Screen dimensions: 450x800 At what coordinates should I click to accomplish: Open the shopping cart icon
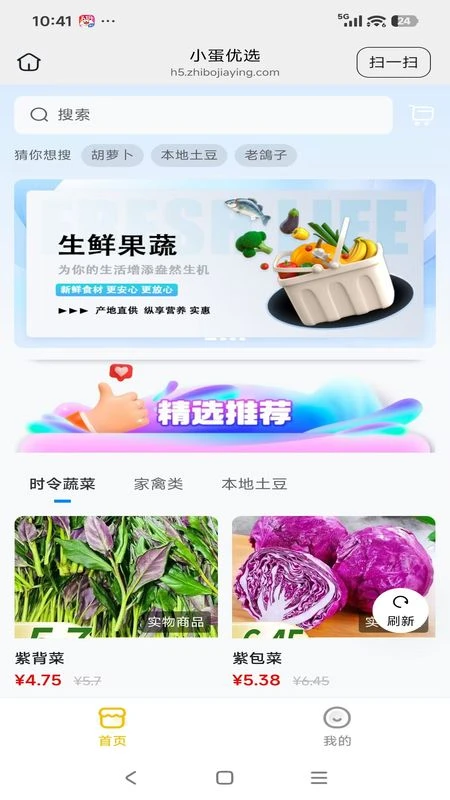421,114
